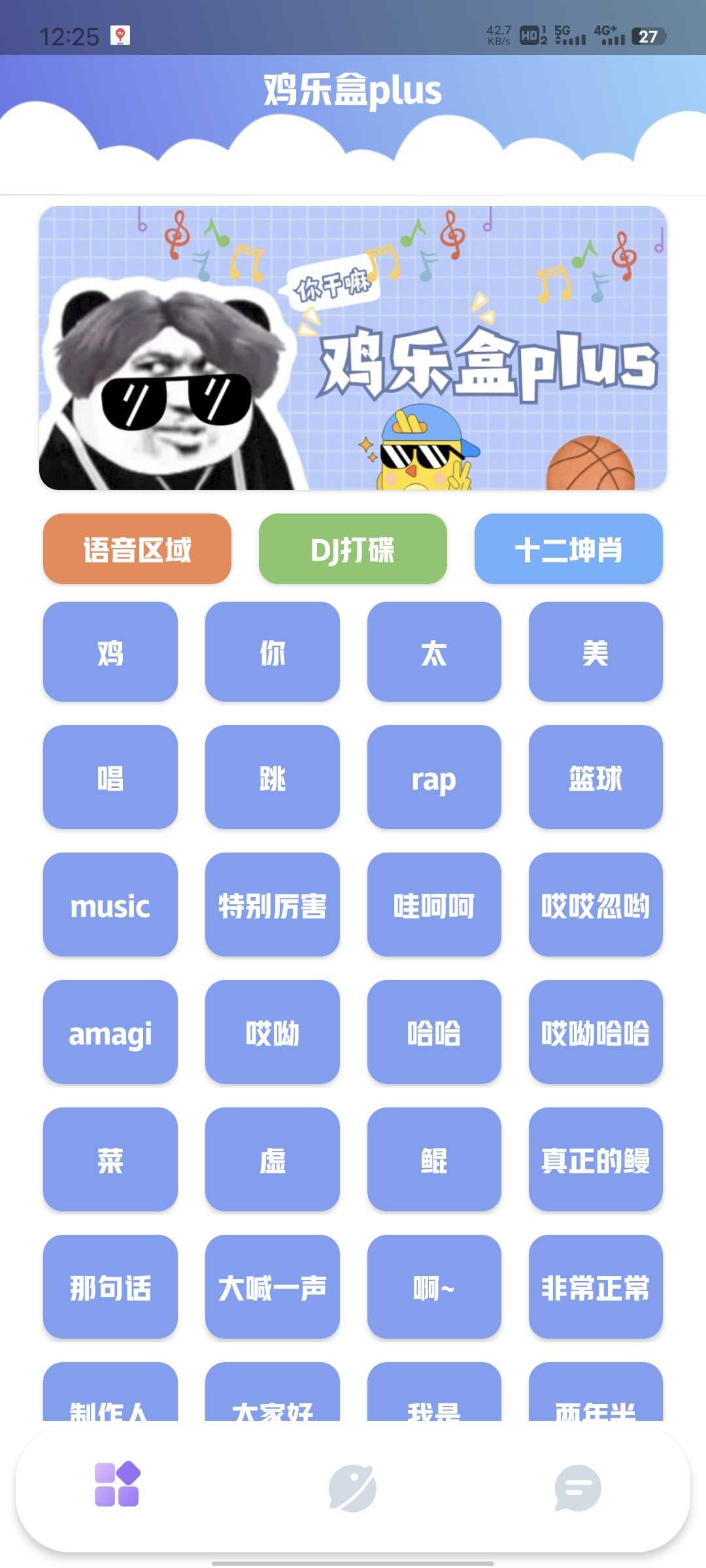Tap the 大喊一声 button
Viewport: 706px width, 1568px height.
[272, 1287]
